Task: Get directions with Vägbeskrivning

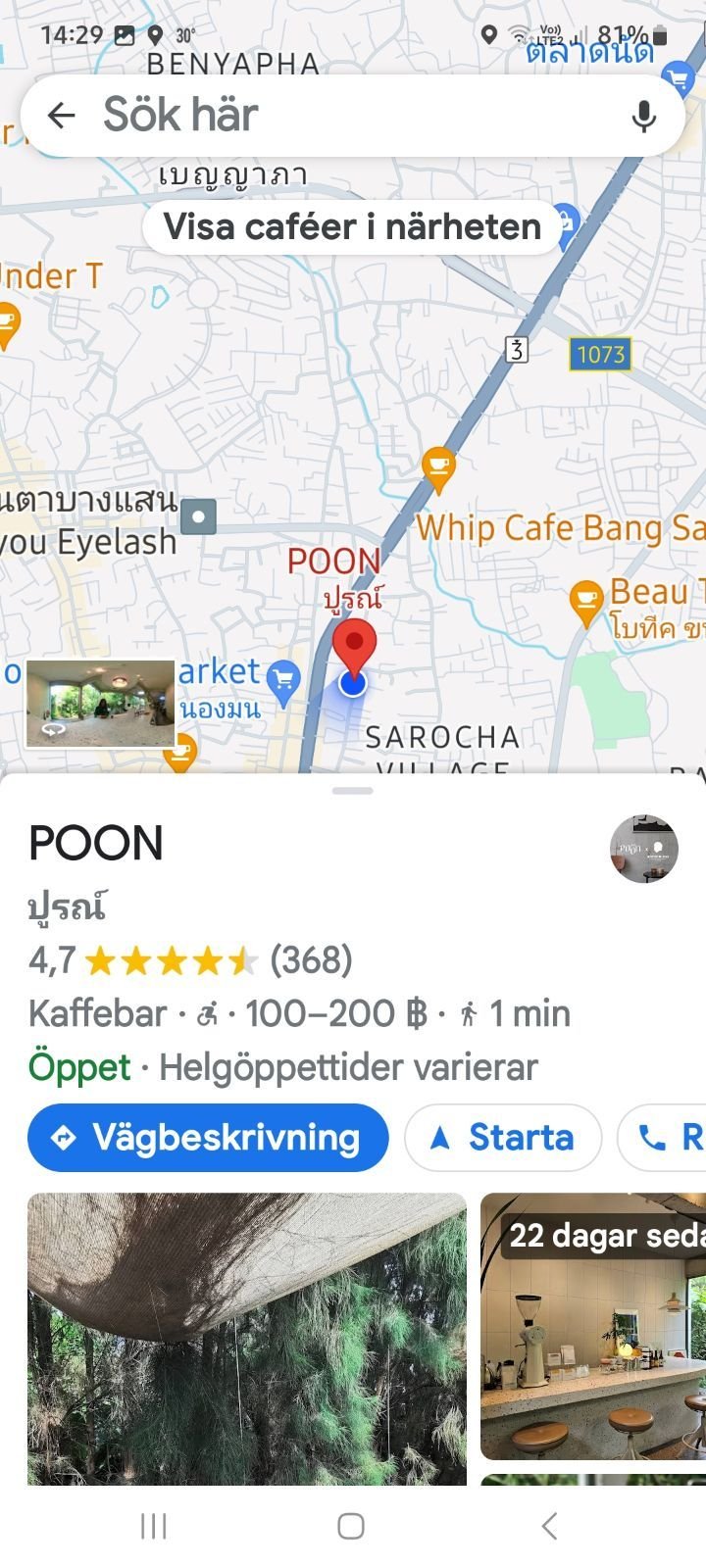Action: (208, 1138)
